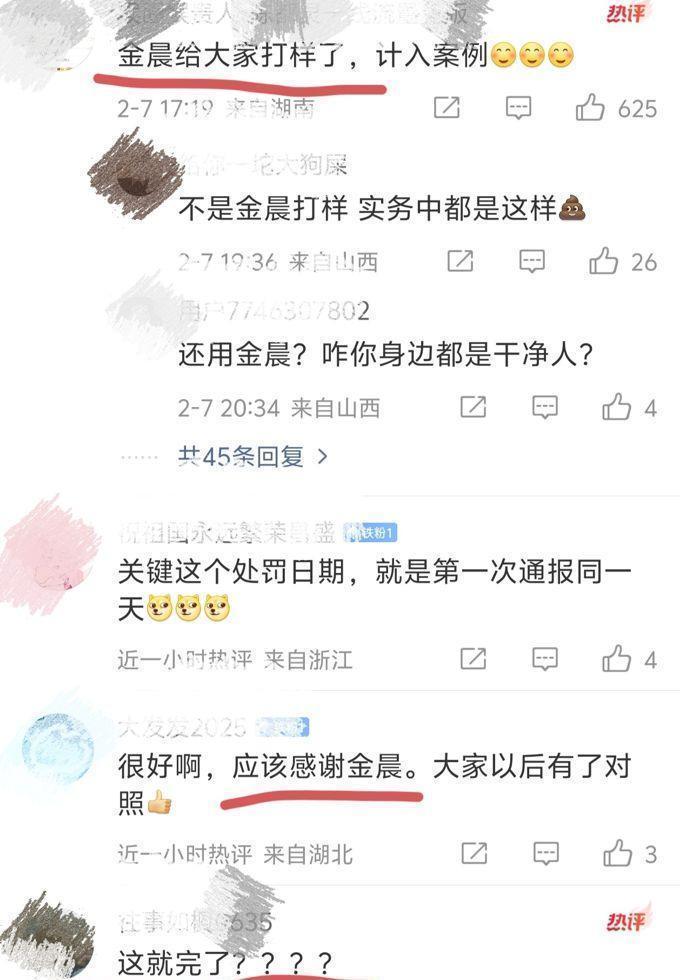Share the reply "不是金晨打样 实务中都是这样"
Viewport: 680px width, 980px height.
(x=460, y=262)
